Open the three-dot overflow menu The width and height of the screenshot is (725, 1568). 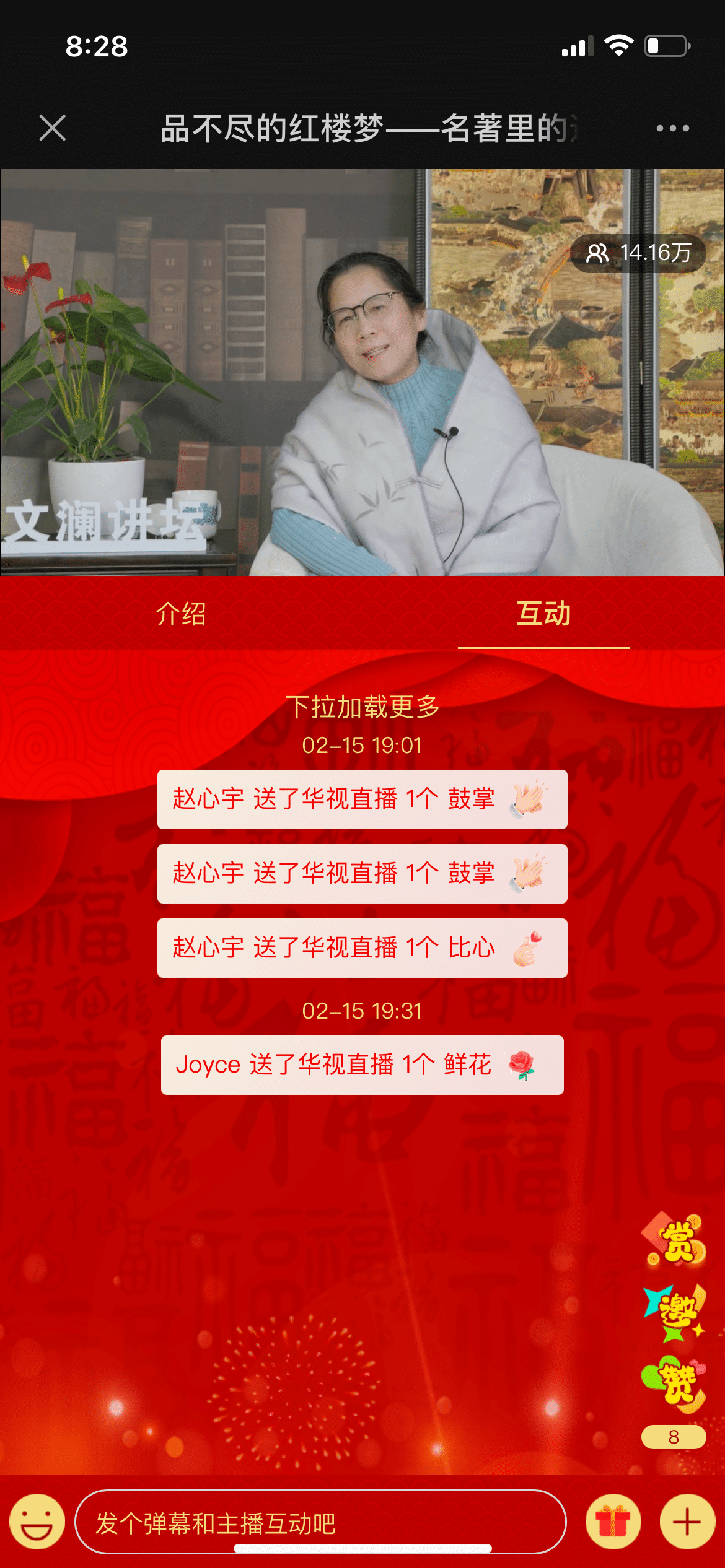(x=672, y=128)
